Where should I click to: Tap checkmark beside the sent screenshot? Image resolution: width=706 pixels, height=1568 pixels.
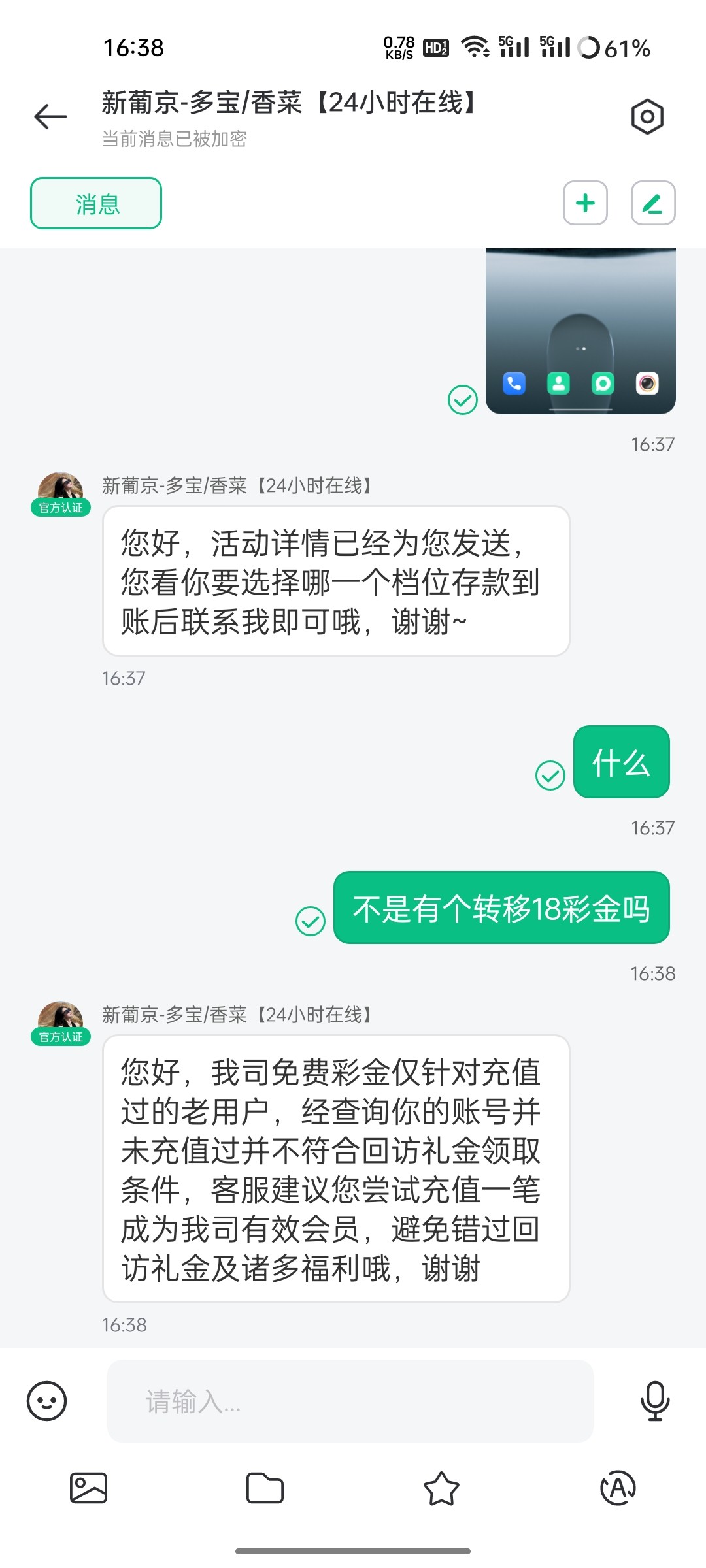pyautogui.click(x=462, y=399)
